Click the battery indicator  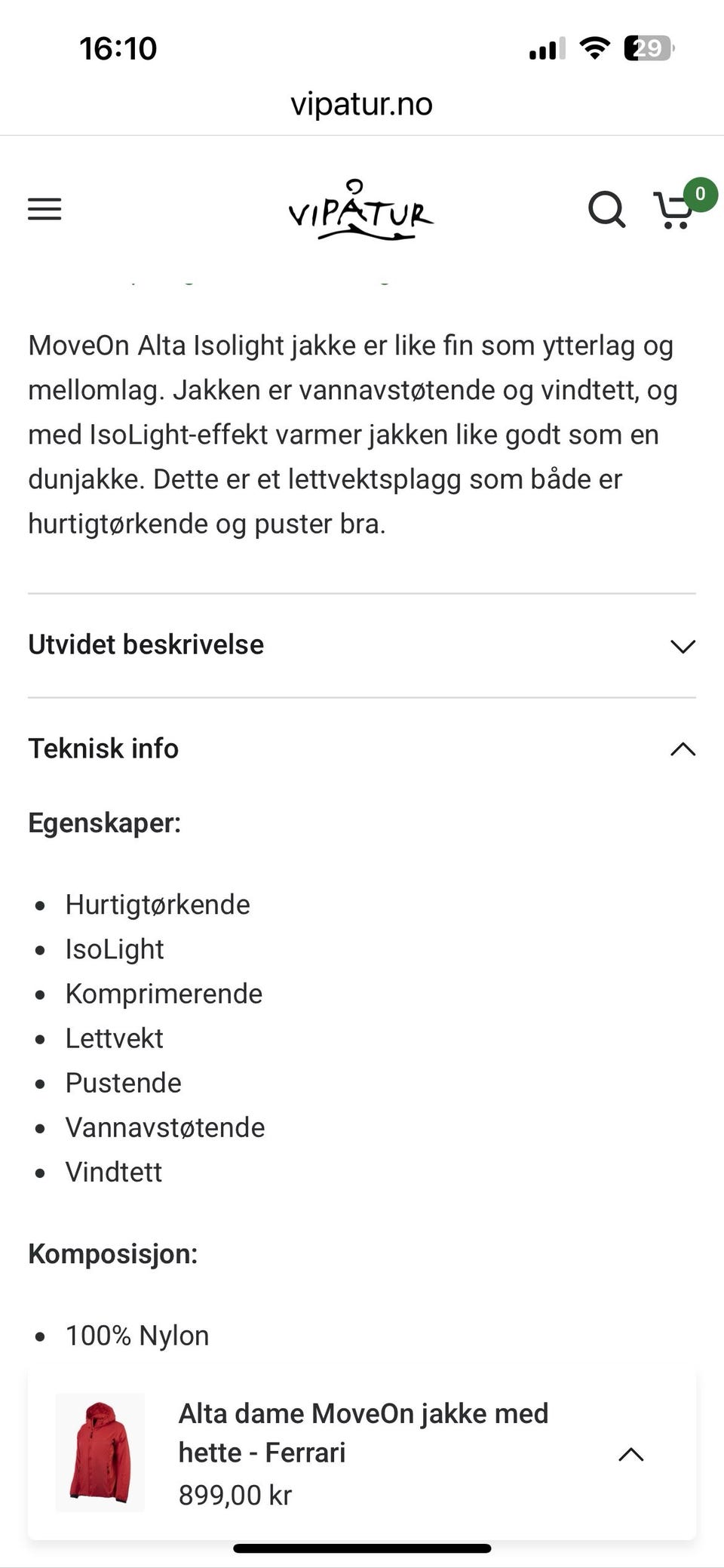point(647,48)
